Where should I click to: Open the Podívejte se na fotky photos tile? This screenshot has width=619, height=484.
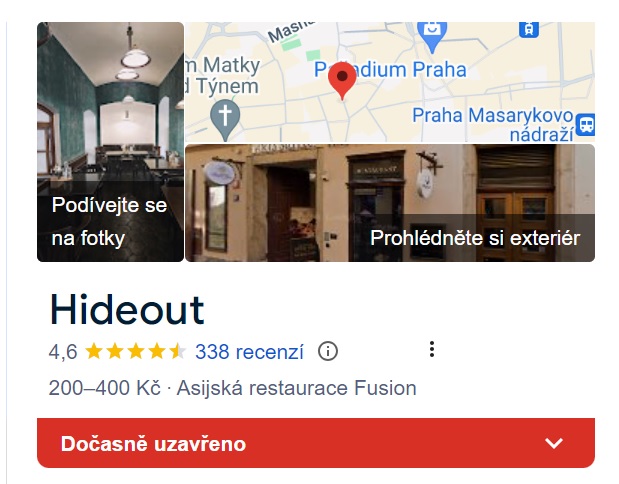click(110, 142)
